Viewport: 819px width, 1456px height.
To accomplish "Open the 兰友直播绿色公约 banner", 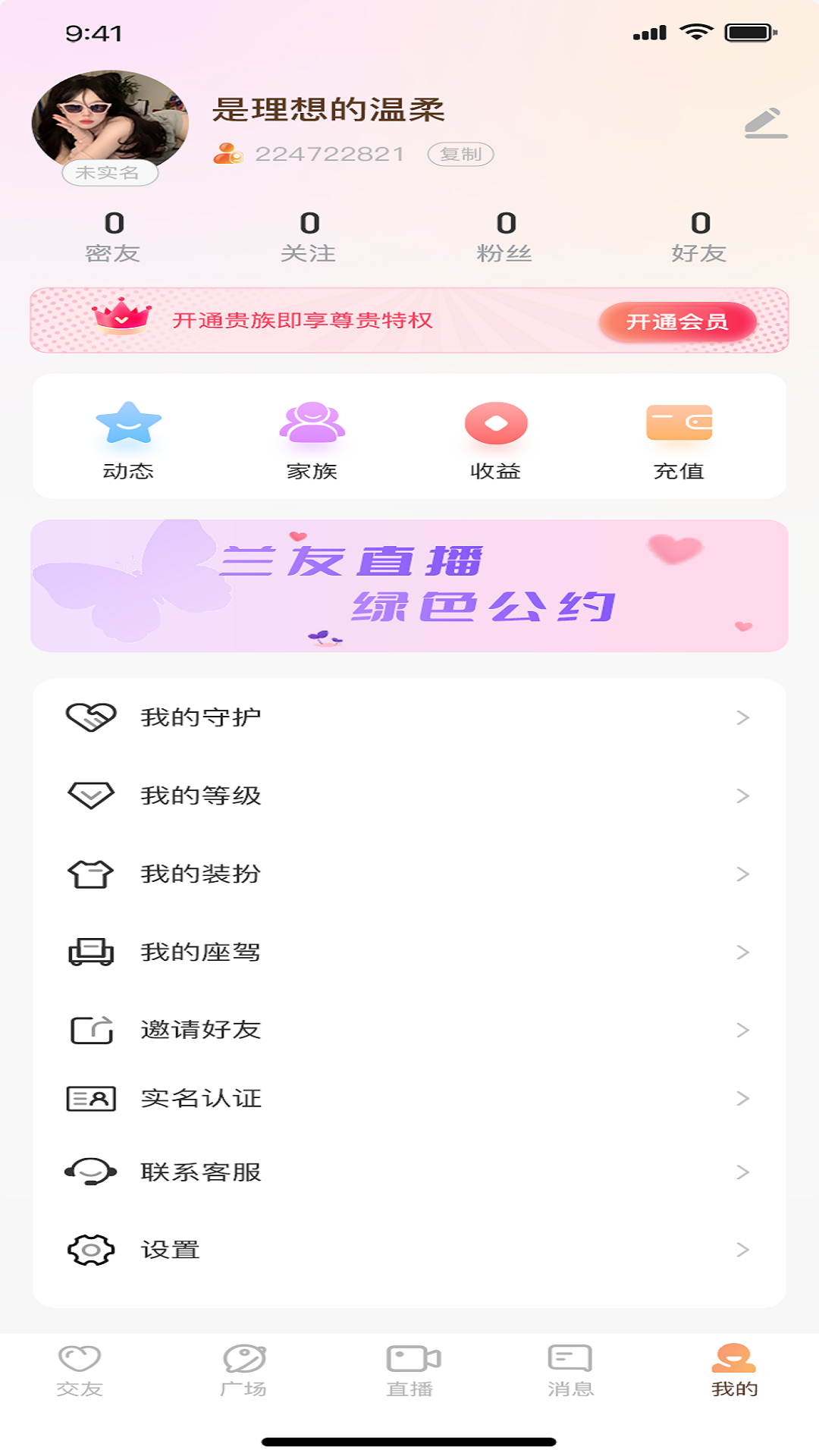I will pos(409,585).
